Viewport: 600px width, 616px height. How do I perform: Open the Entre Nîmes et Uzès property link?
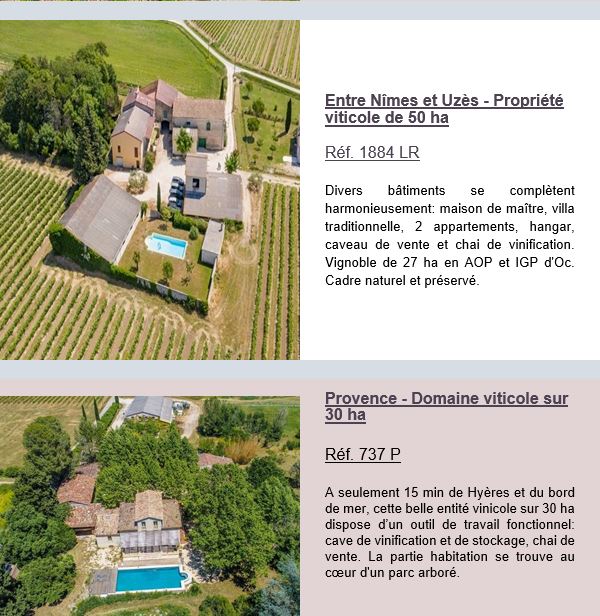tap(444, 109)
